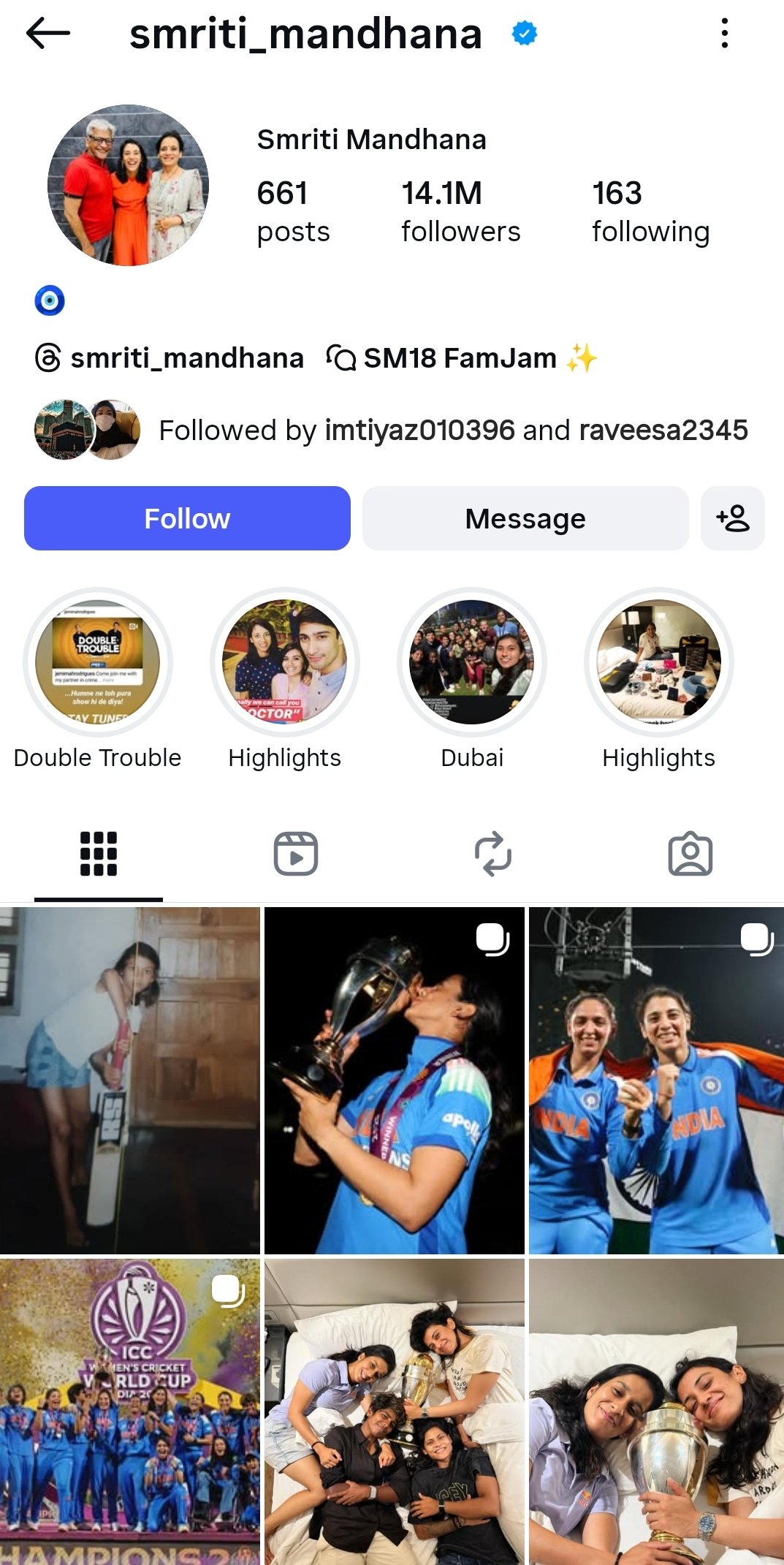This screenshot has height=1565, width=784.
Task: Select the posts grid tab
Action: pos(98,853)
